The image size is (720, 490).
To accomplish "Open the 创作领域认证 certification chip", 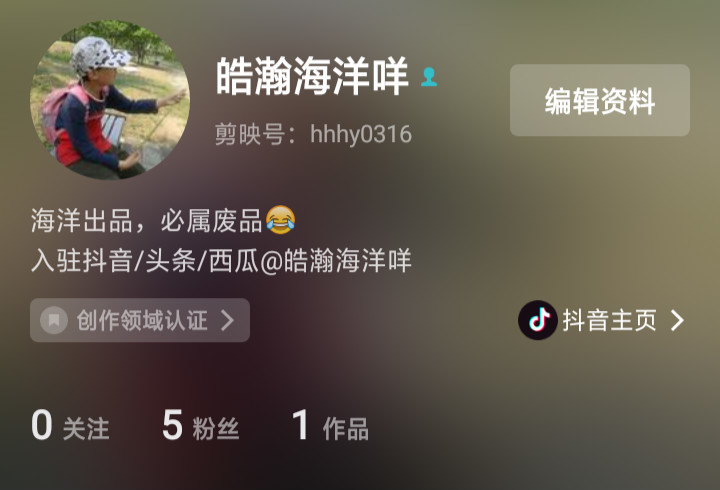I will [140, 320].
